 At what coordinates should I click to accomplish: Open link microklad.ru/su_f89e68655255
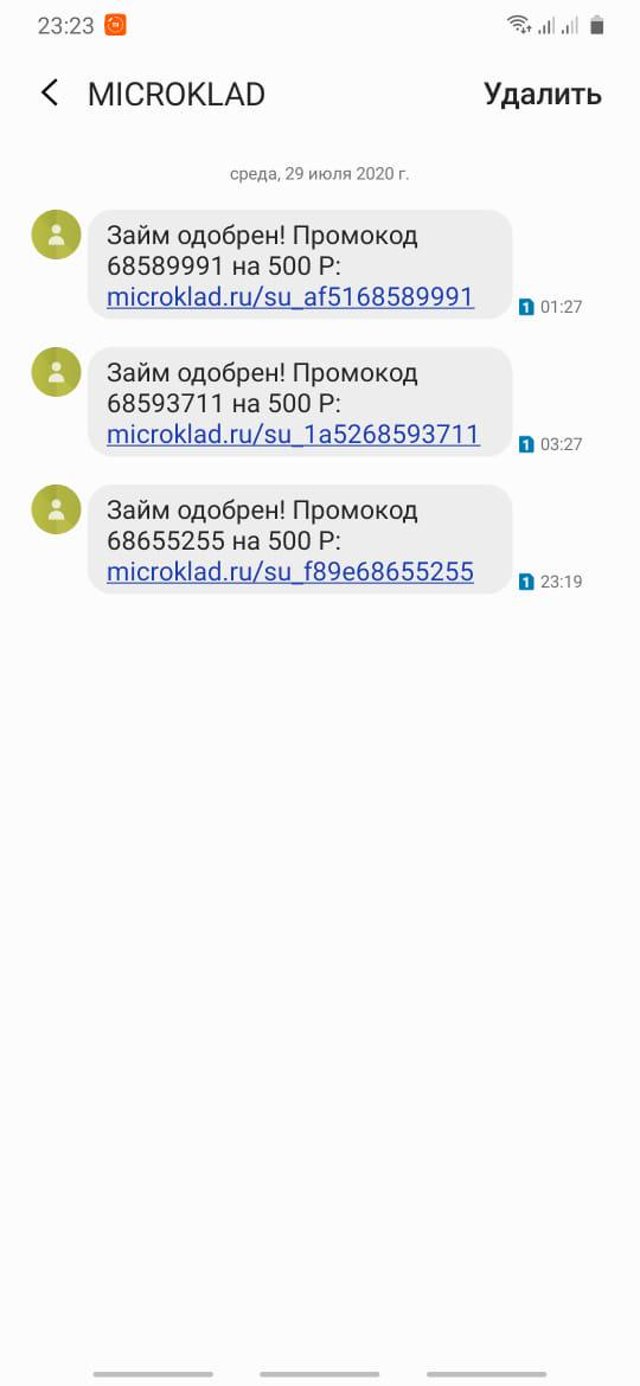click(x=290, y=572)
